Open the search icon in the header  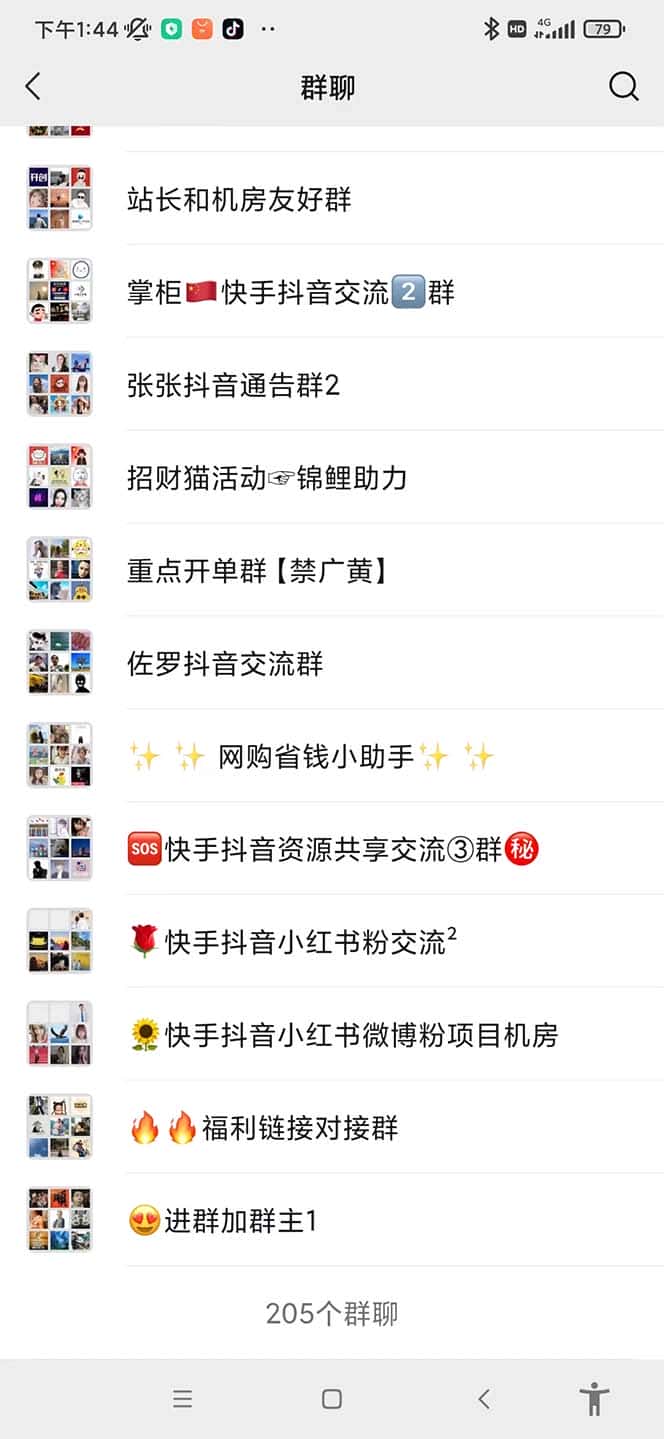(x=623, y=87)
